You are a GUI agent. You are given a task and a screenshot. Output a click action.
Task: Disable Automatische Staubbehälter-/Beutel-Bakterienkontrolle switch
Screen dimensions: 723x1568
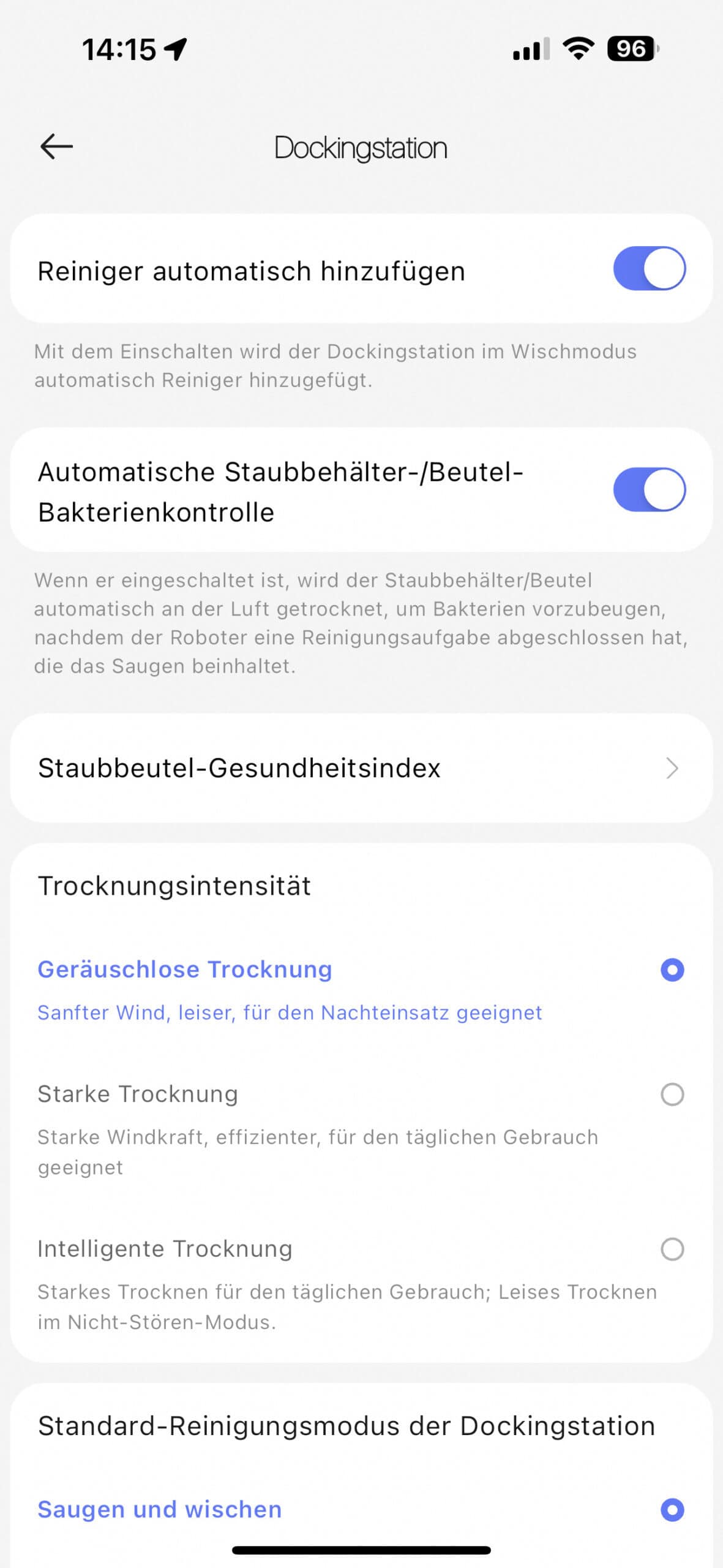pyautogui.click(x=650, y=490)
